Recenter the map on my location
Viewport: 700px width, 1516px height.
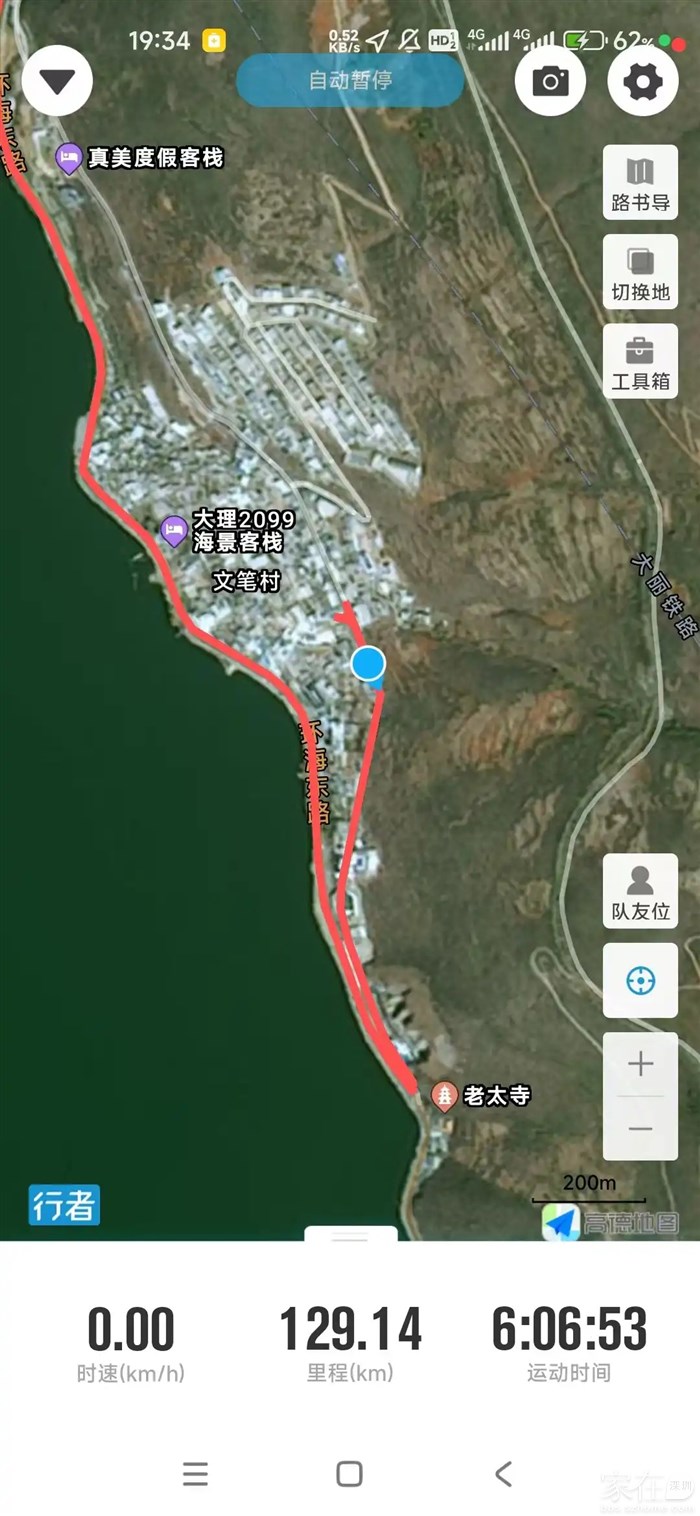click(x=640, y=980)
